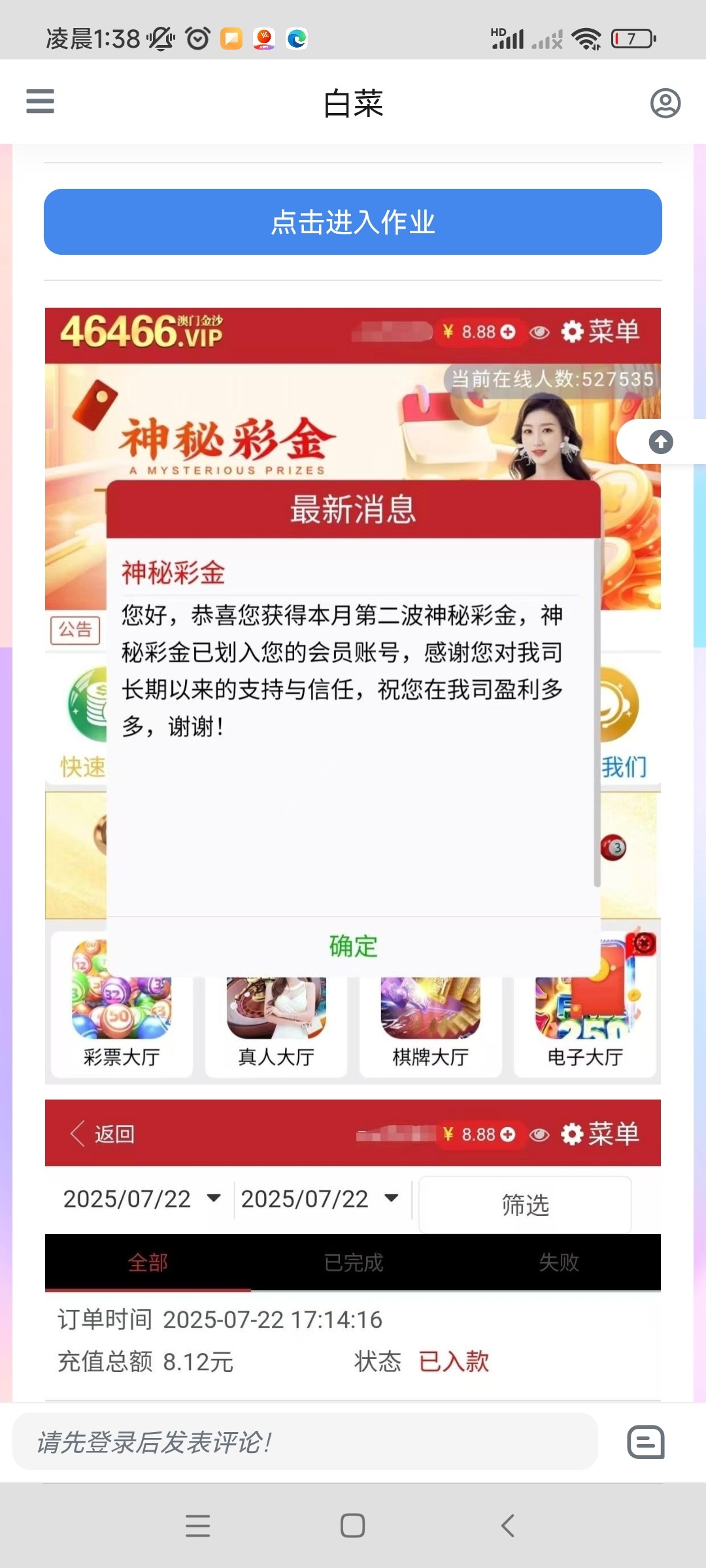The height and width of the screenshot is (1568, 706).
Task: Open the hamburger drawer menu
Action: click(40, 101)
